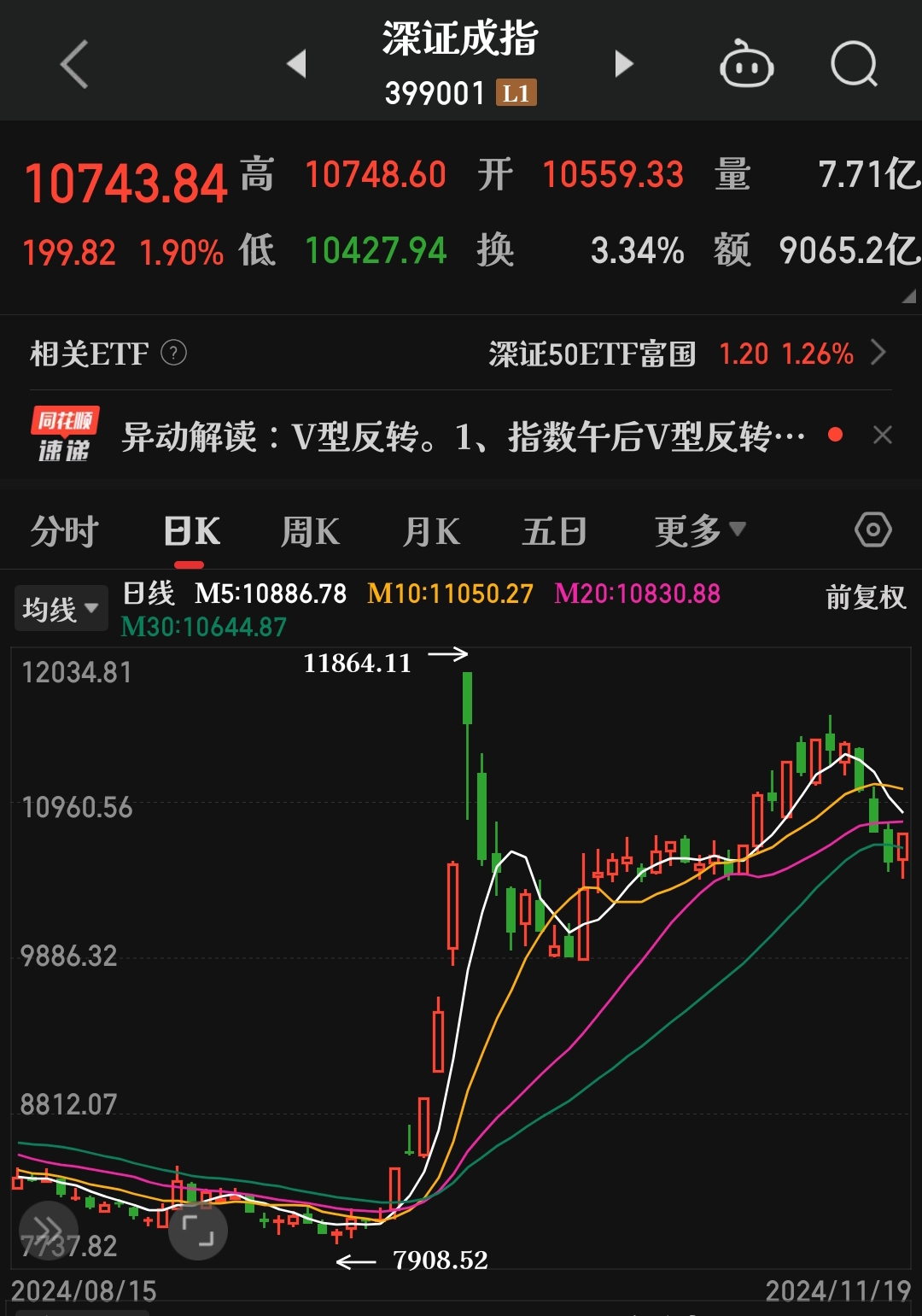Switch to the 月K tab
The image size is (922, 1316).
click(x=431, y=531)
